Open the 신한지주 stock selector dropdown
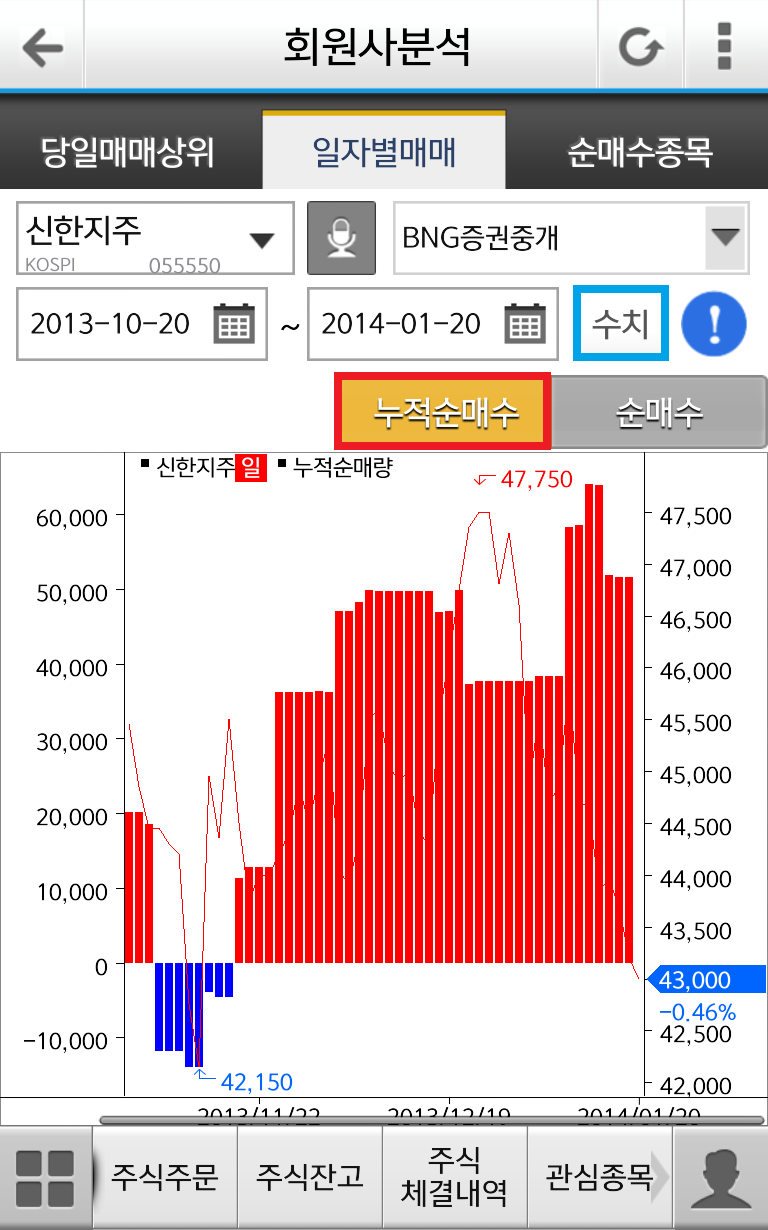 click(x=155, y=238)
